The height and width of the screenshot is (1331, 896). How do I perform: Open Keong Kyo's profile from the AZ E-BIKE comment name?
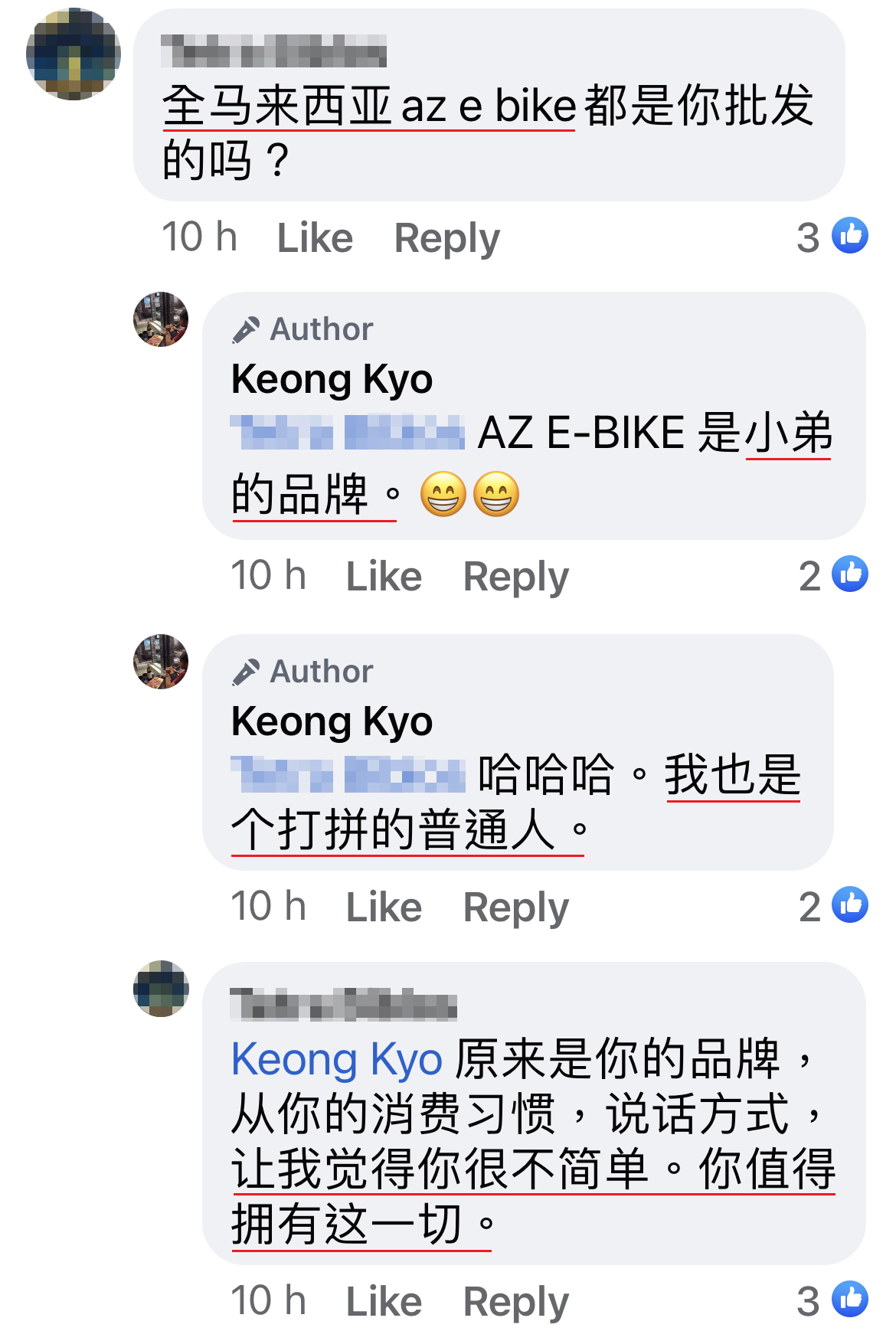tap(332, 379)
